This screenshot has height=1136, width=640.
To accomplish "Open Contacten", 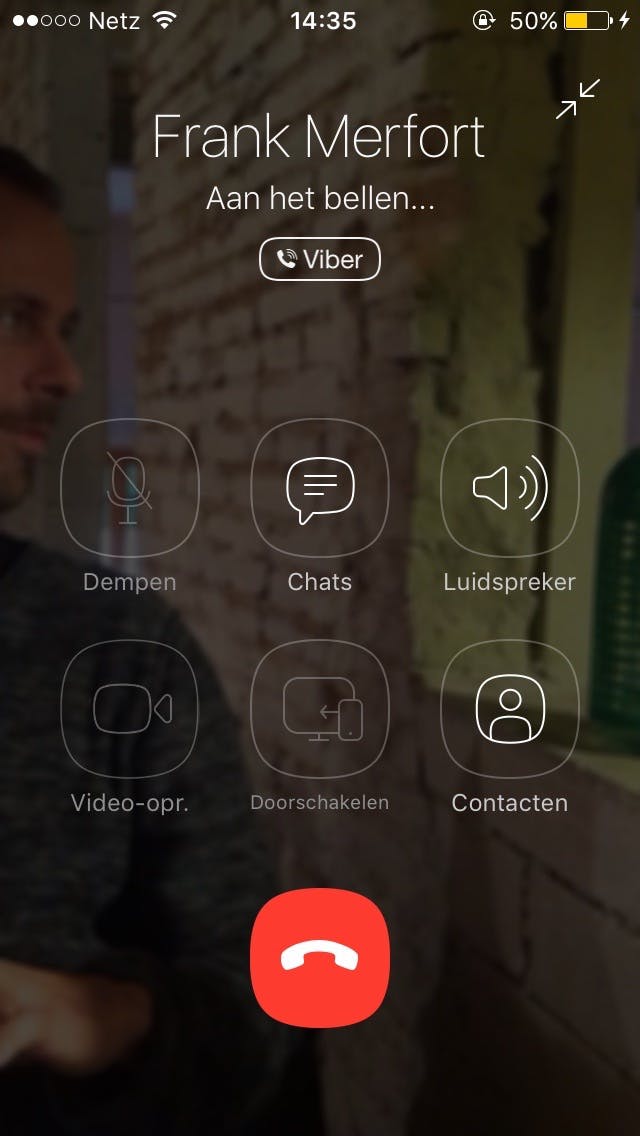I will click(x=510, y=709).
